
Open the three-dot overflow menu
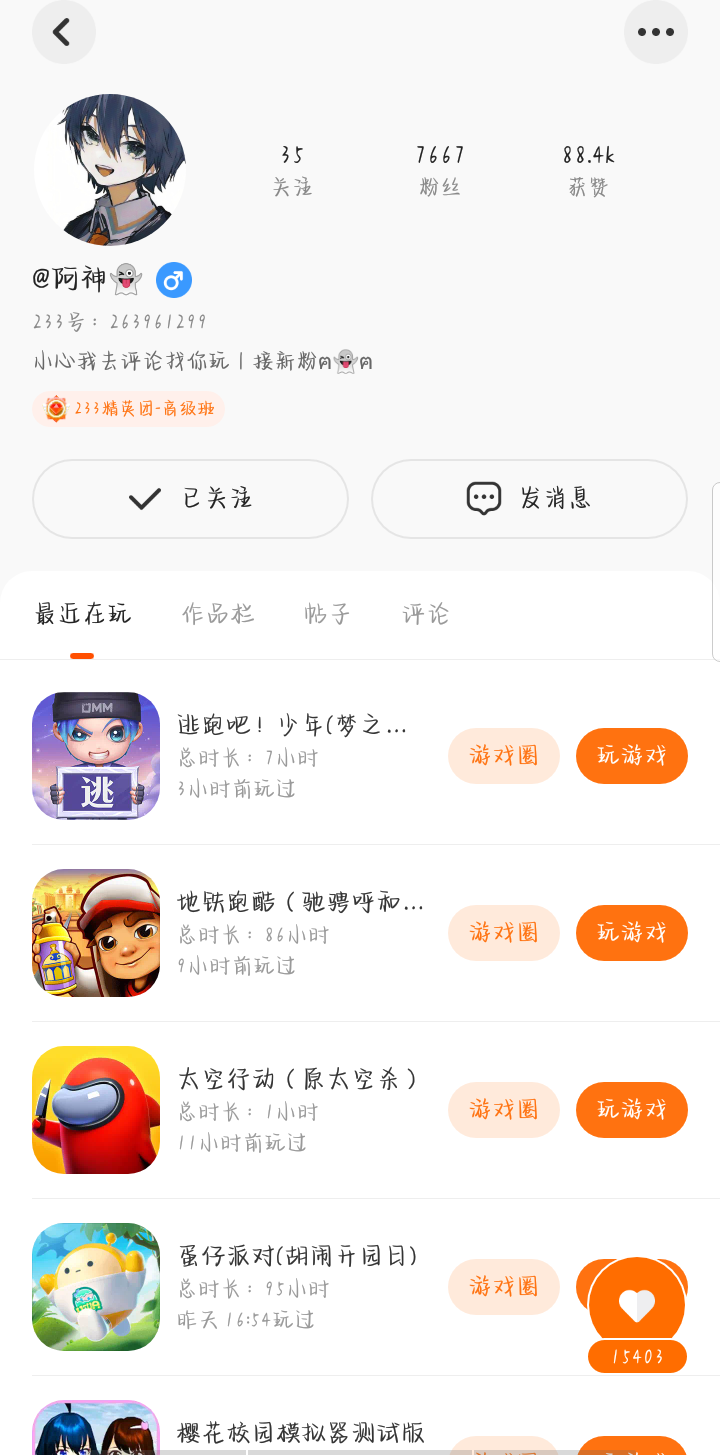pyautogui.click(x=655, y=32)
